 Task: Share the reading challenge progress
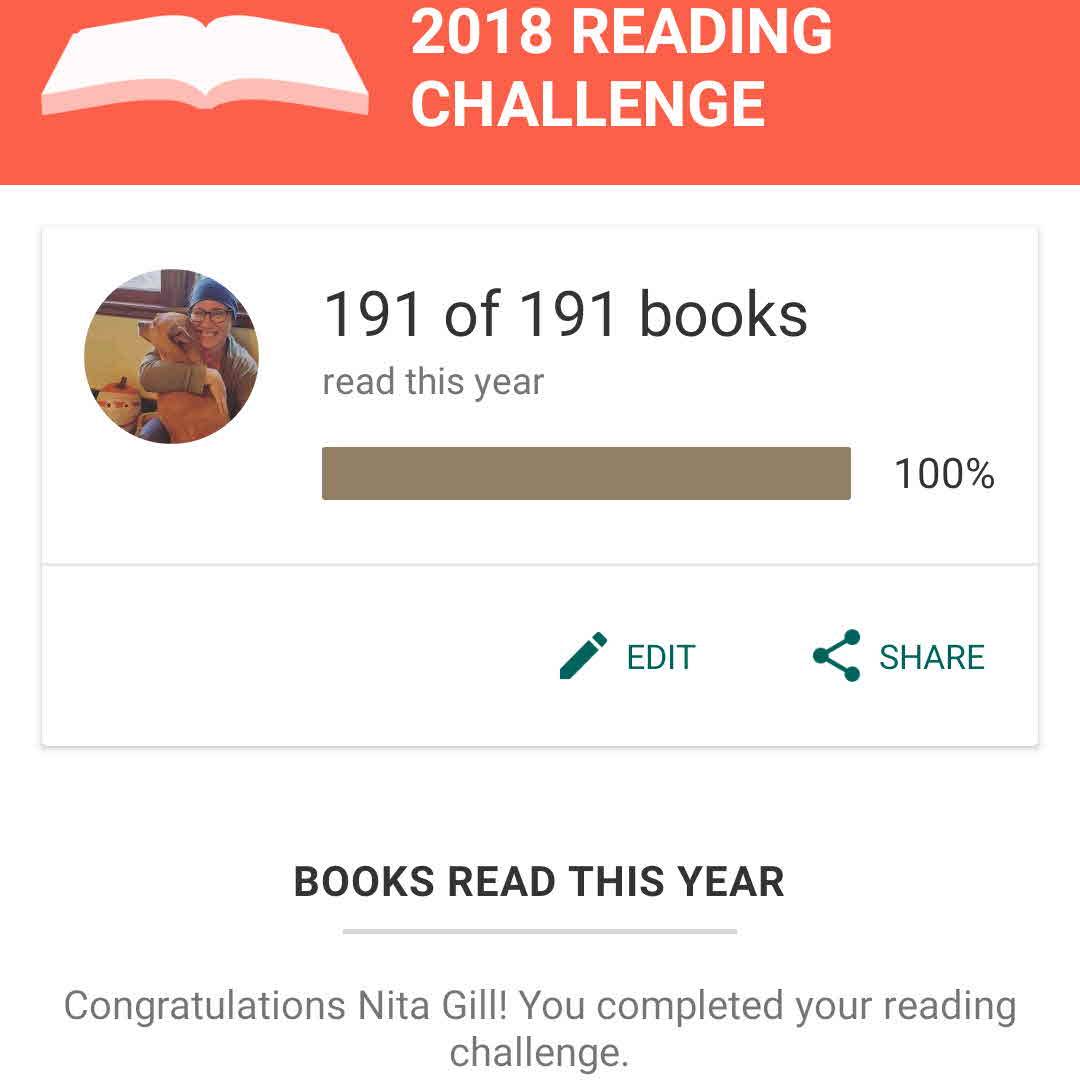point(898,657)
